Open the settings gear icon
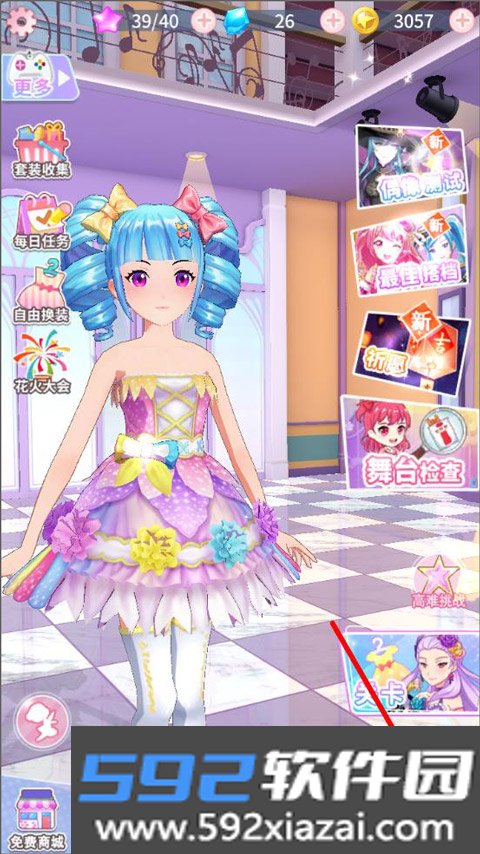480x854 pixels. [x=21, y=21]
